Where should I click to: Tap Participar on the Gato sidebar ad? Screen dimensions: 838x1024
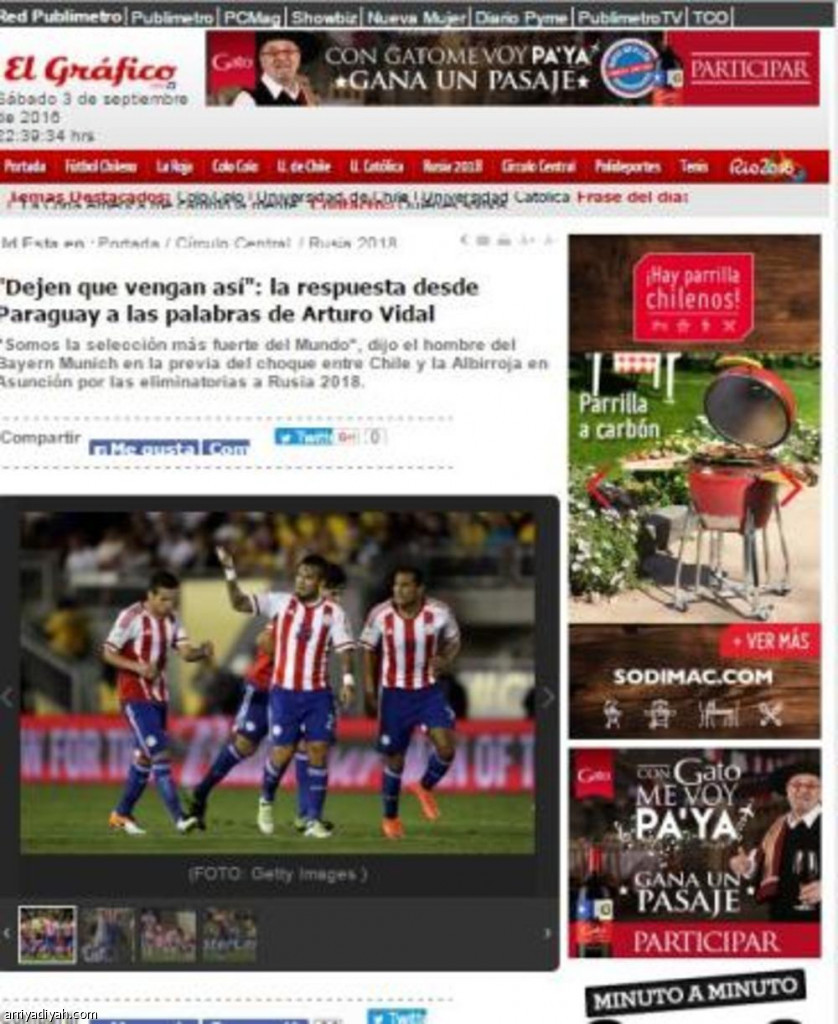click(694, 941)
